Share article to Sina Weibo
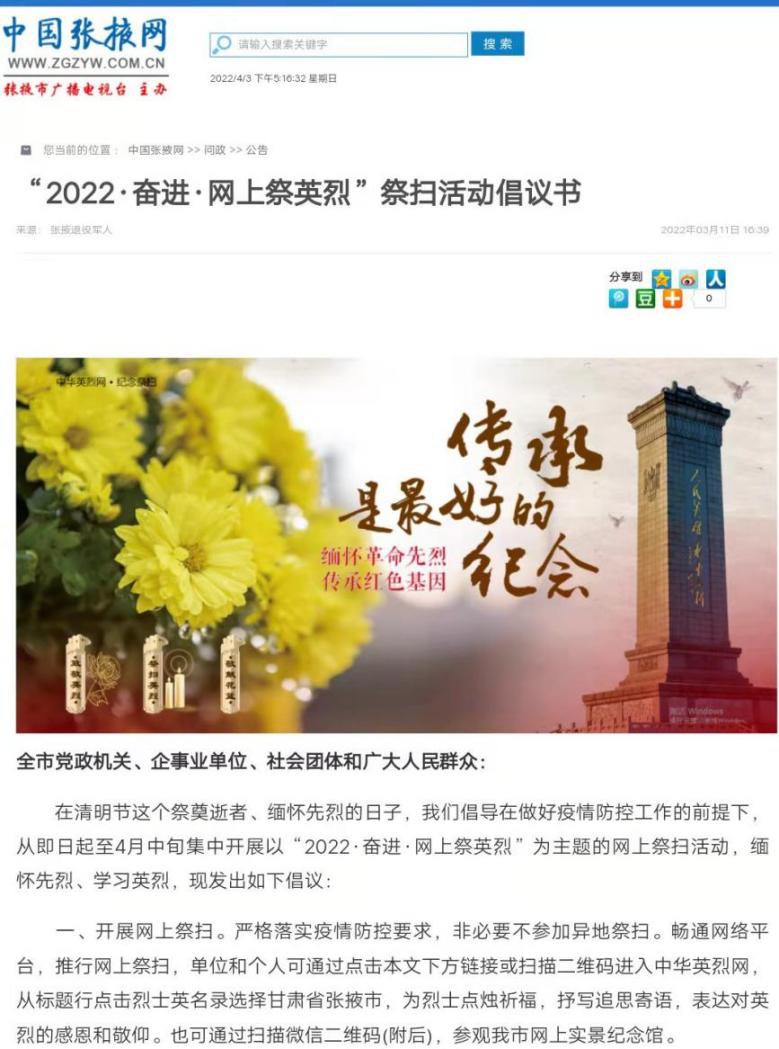The width and height of the screenshot is (779, 1049). (x=689, y=279)
